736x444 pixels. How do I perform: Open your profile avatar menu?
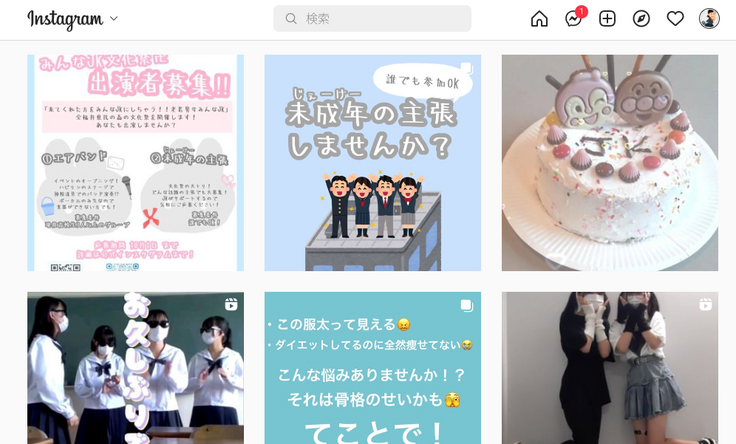click(709, 19)
